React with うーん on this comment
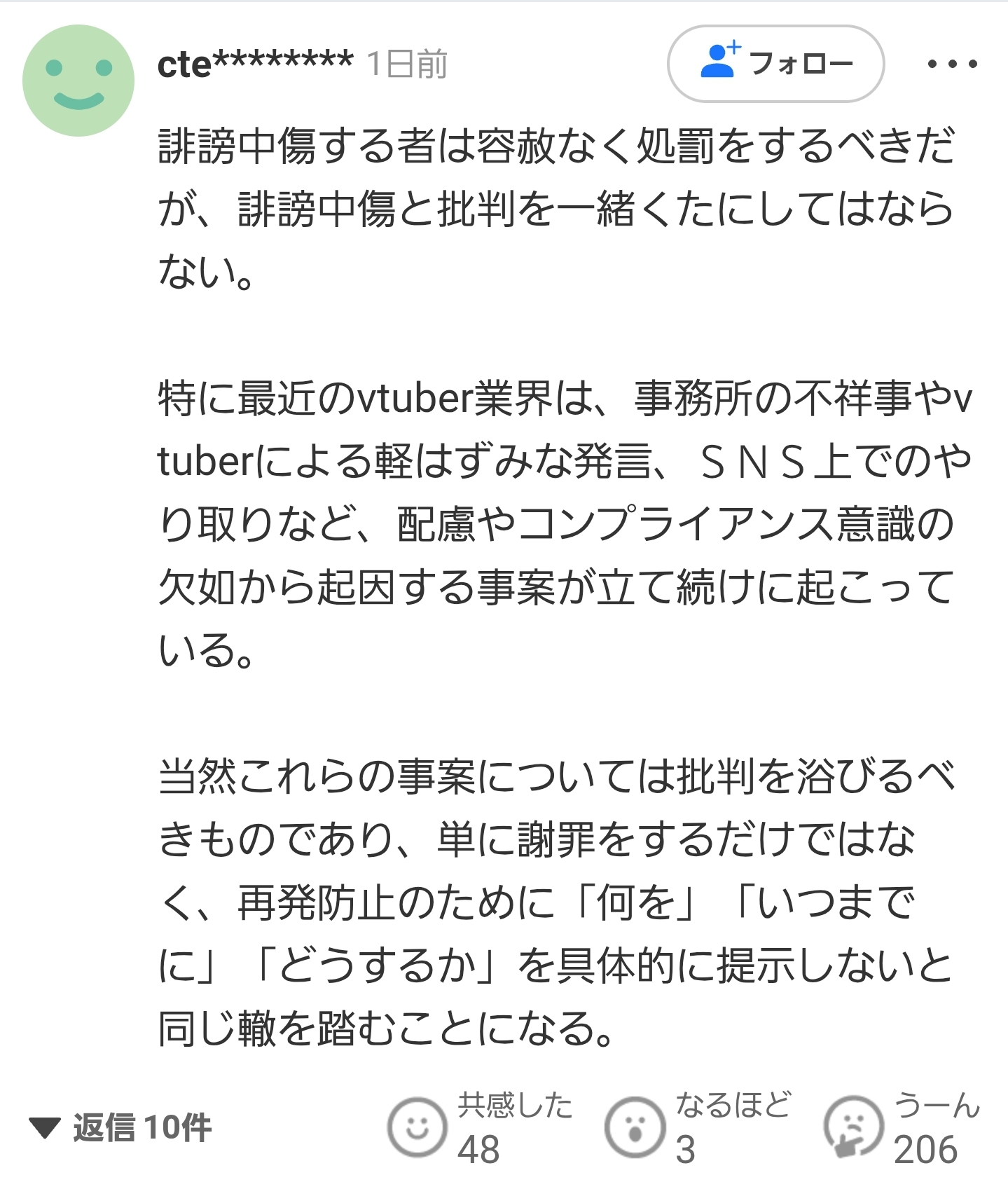This screenshot has width=1008, height=1189. coord(854,1127)
